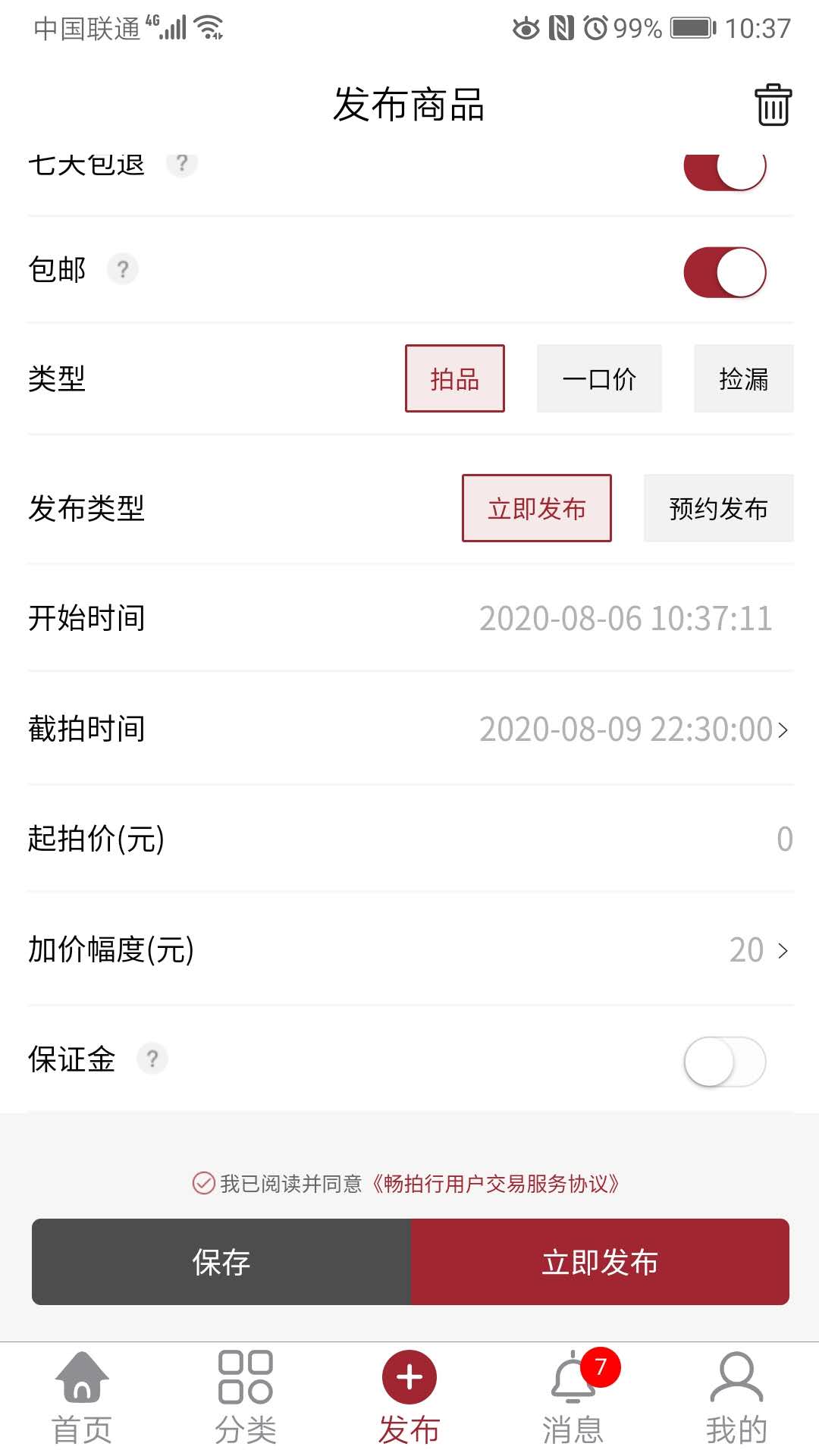Viewport: 819px width, 1456px height.
Task: Open the 截拍时间 end time picker
Action: pos(633,729)
